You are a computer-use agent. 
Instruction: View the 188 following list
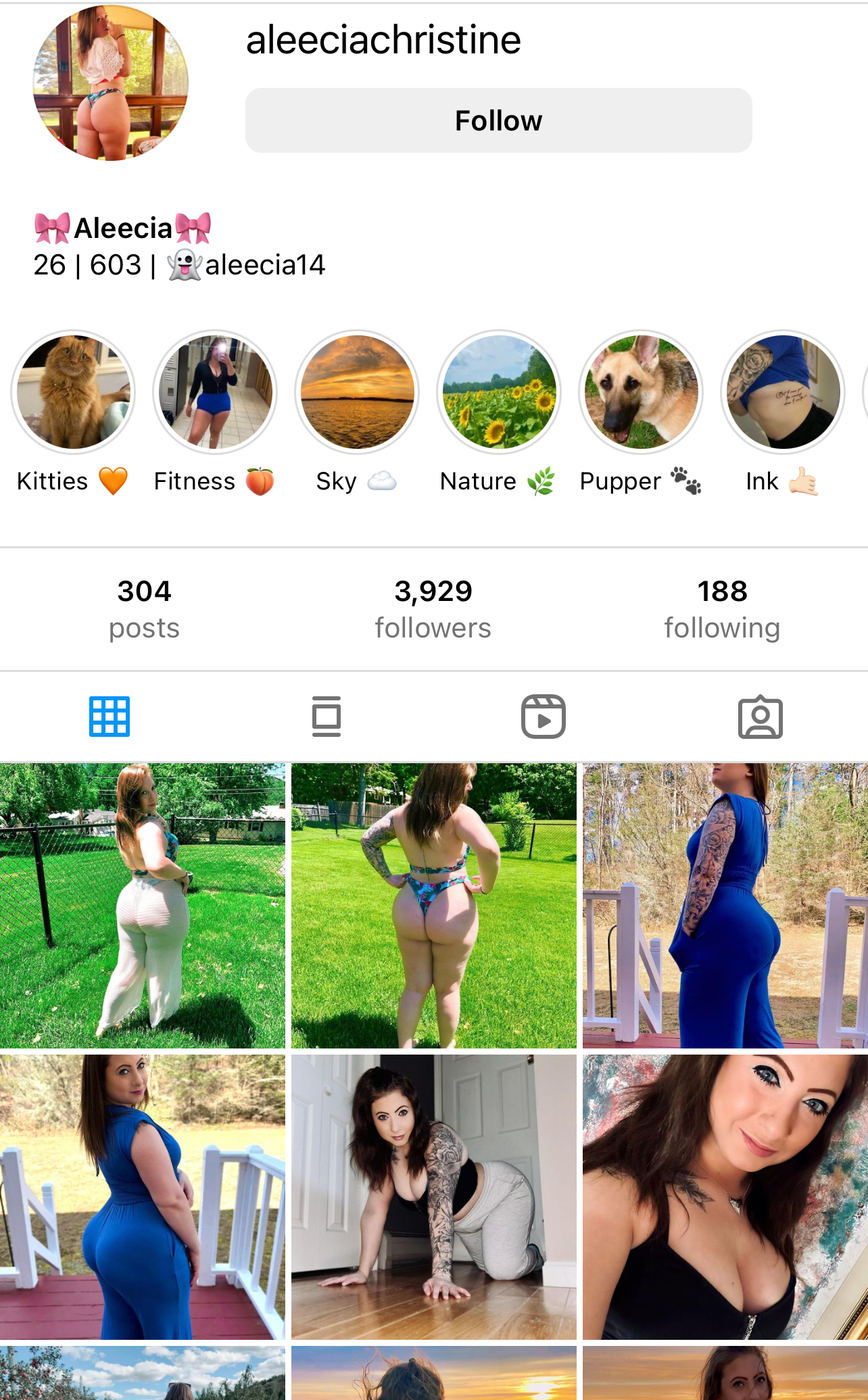click(722, 608)
